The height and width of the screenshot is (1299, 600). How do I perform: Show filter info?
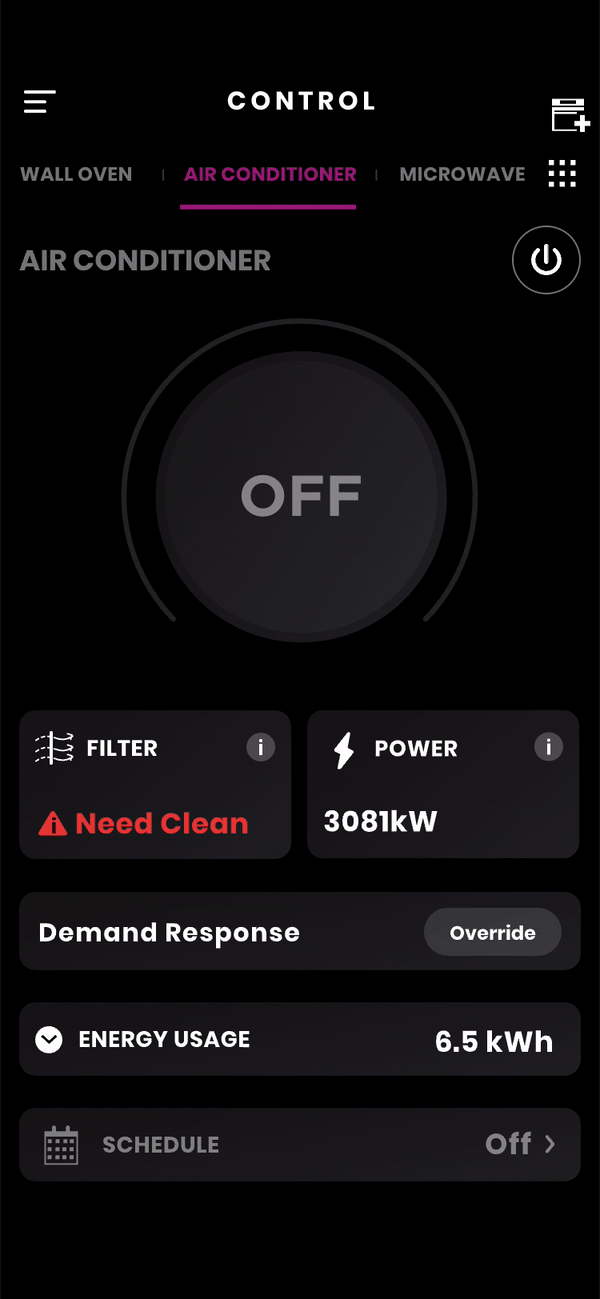click(261, 747)
